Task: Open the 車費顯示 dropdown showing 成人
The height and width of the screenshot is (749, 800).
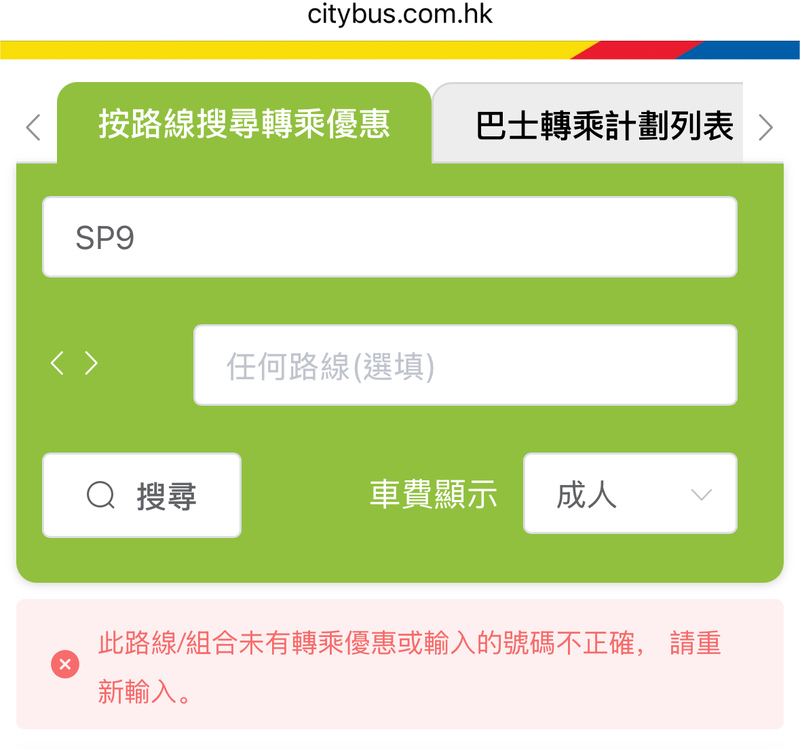Action: (x=630, y=494)
